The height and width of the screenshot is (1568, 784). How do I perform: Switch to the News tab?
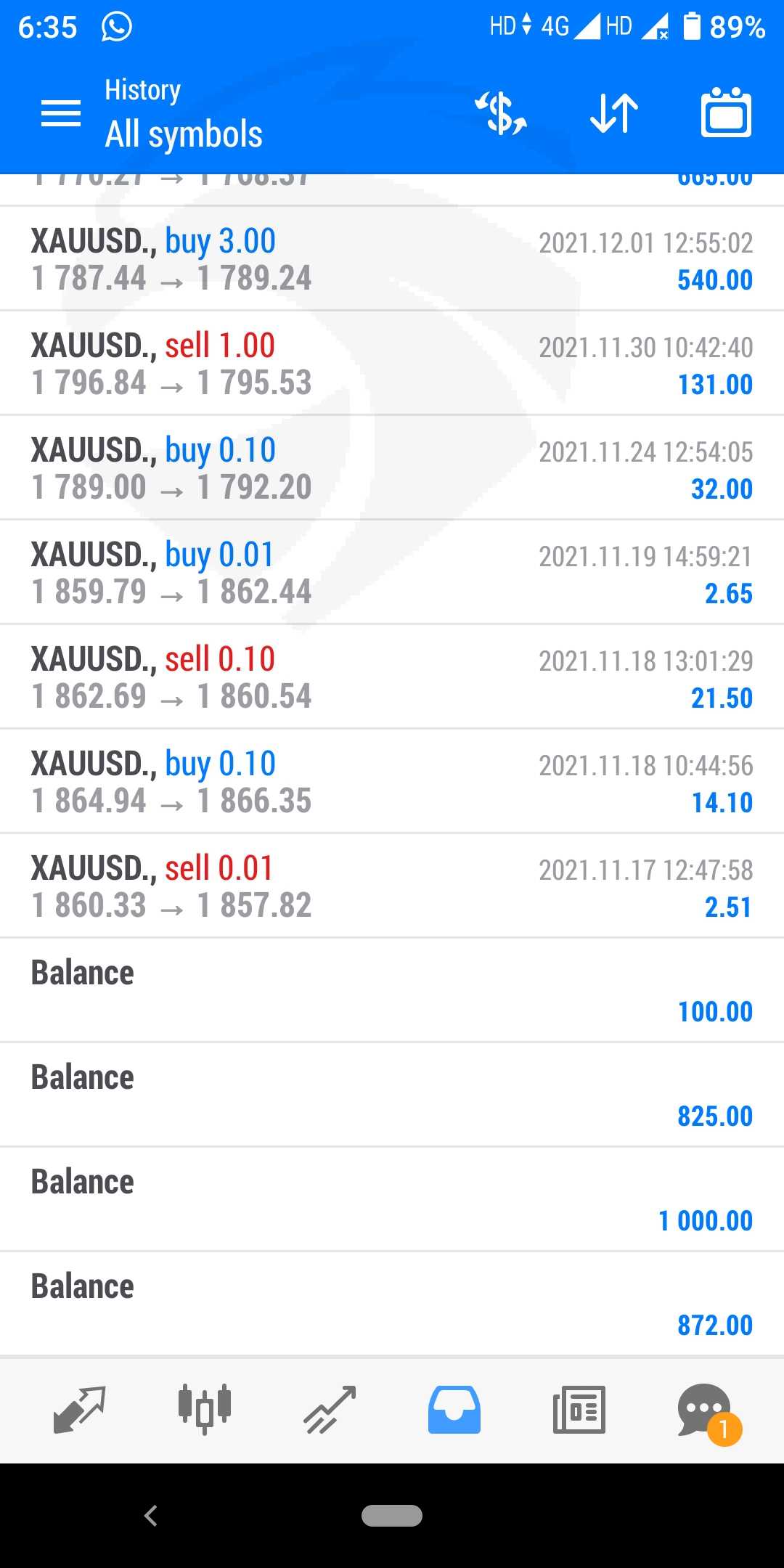pyautogui.click(x=579, y=1410)
